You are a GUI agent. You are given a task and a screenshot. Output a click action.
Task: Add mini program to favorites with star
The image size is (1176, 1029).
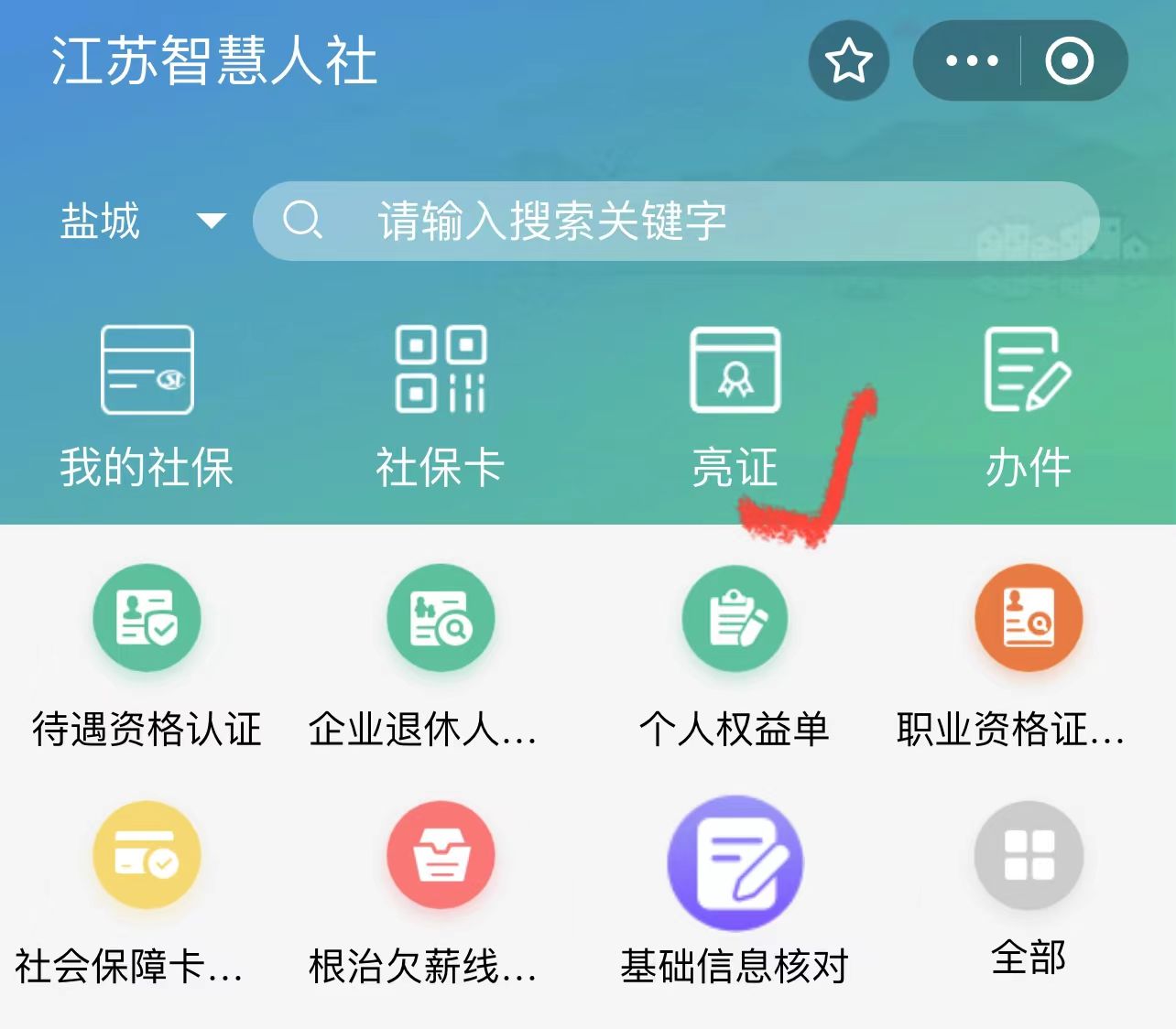click(x=848, y=61)
